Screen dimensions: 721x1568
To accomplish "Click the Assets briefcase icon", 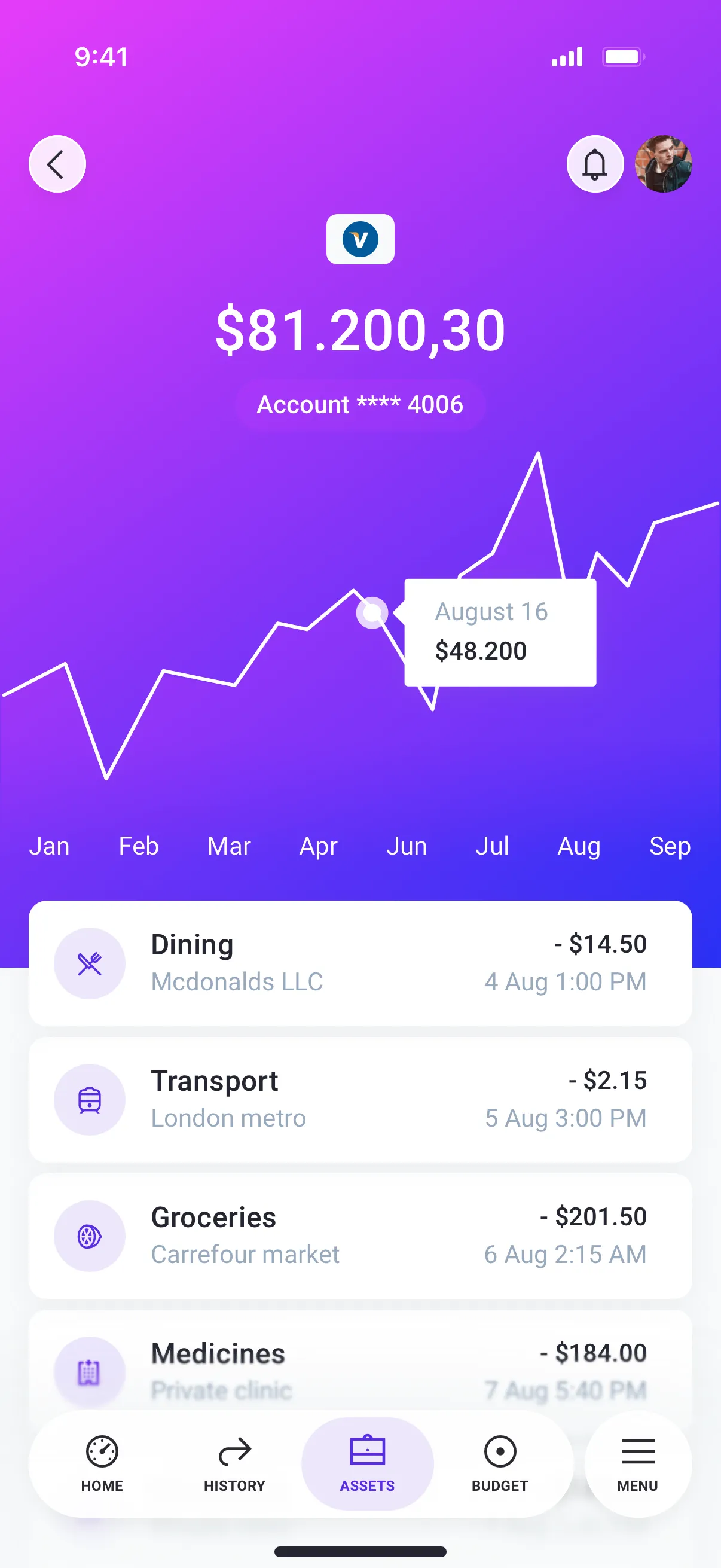I will point(367,1451).
